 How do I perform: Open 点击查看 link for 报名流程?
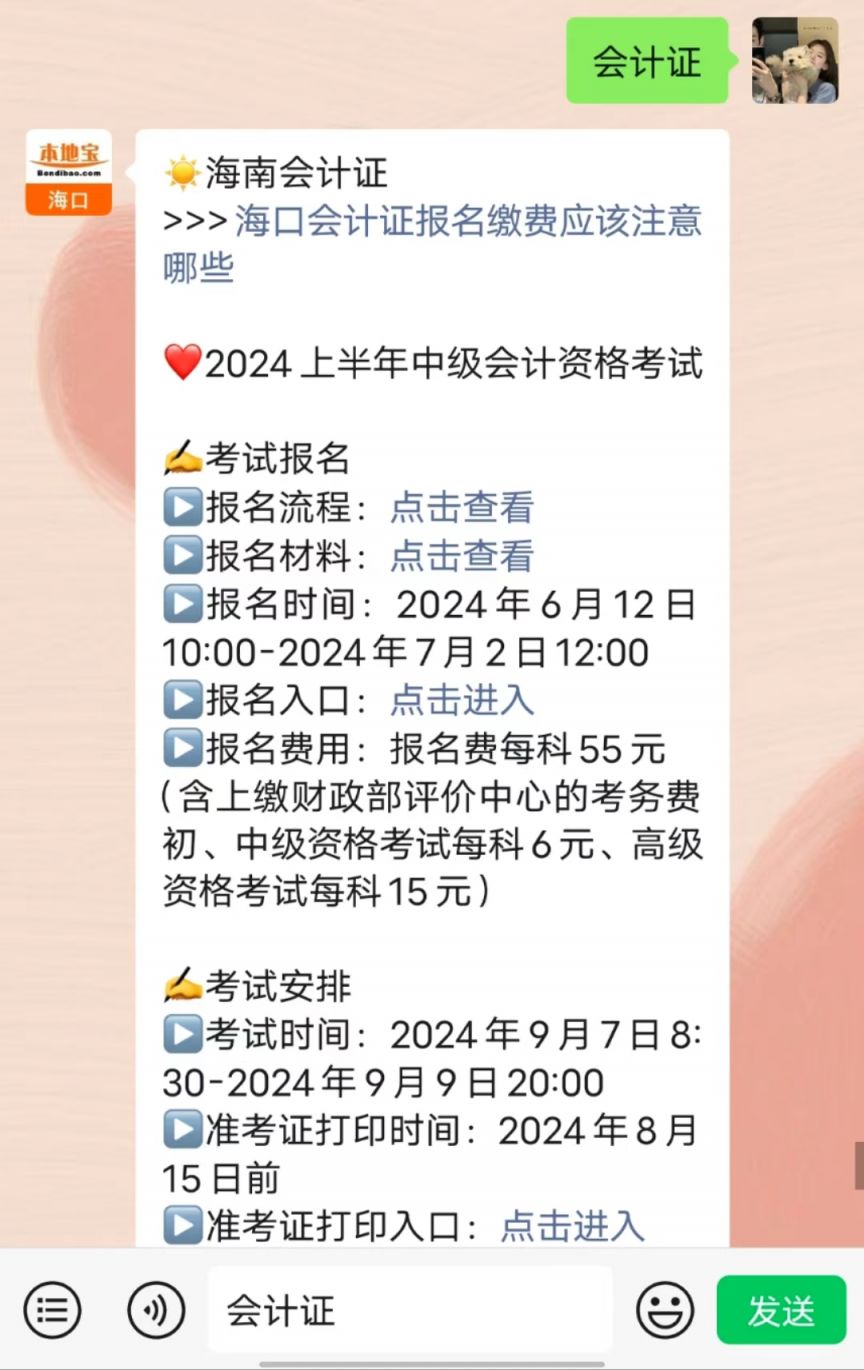click(x=461, y=508)
